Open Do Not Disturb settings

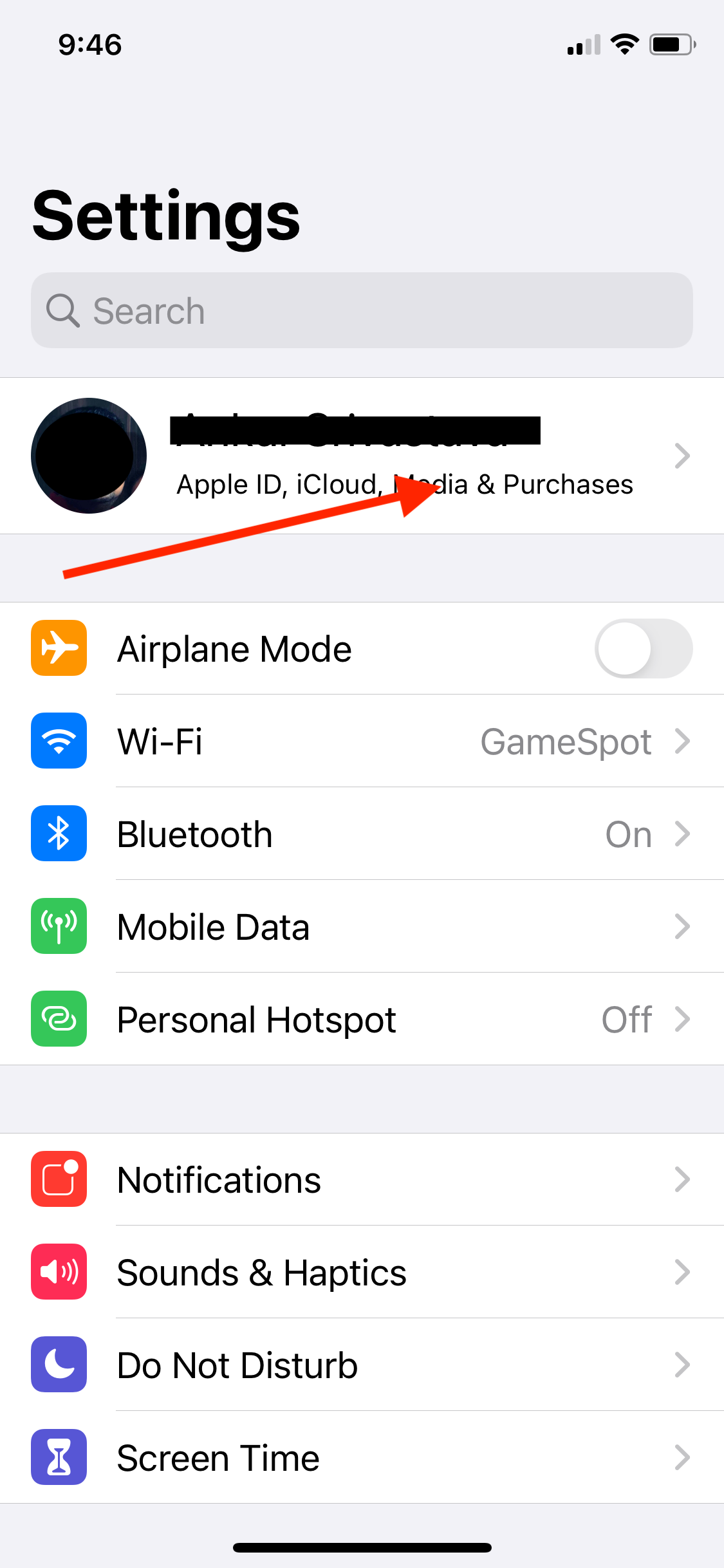[362, 1365]
